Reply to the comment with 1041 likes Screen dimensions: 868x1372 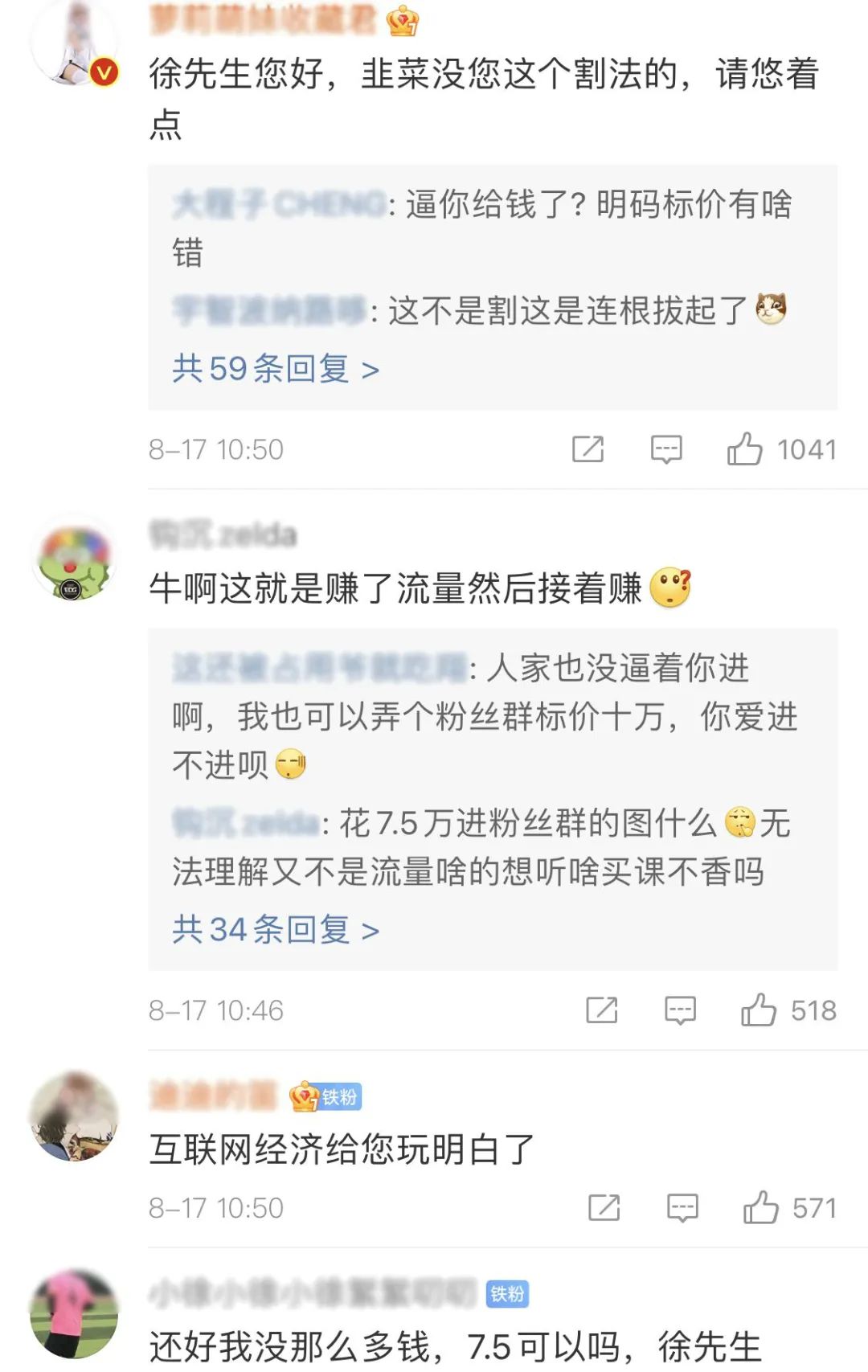(x=666, y=449)
